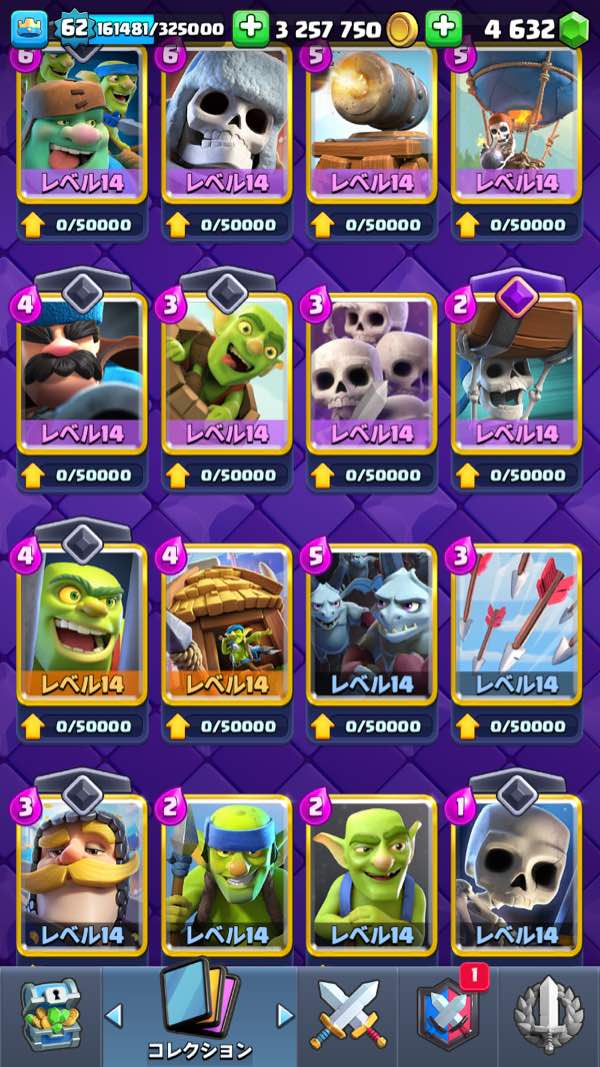The width and height of the screenshot is (600, 1067).
Task: Select the Minion Horde card
Action: click(371, 620)
